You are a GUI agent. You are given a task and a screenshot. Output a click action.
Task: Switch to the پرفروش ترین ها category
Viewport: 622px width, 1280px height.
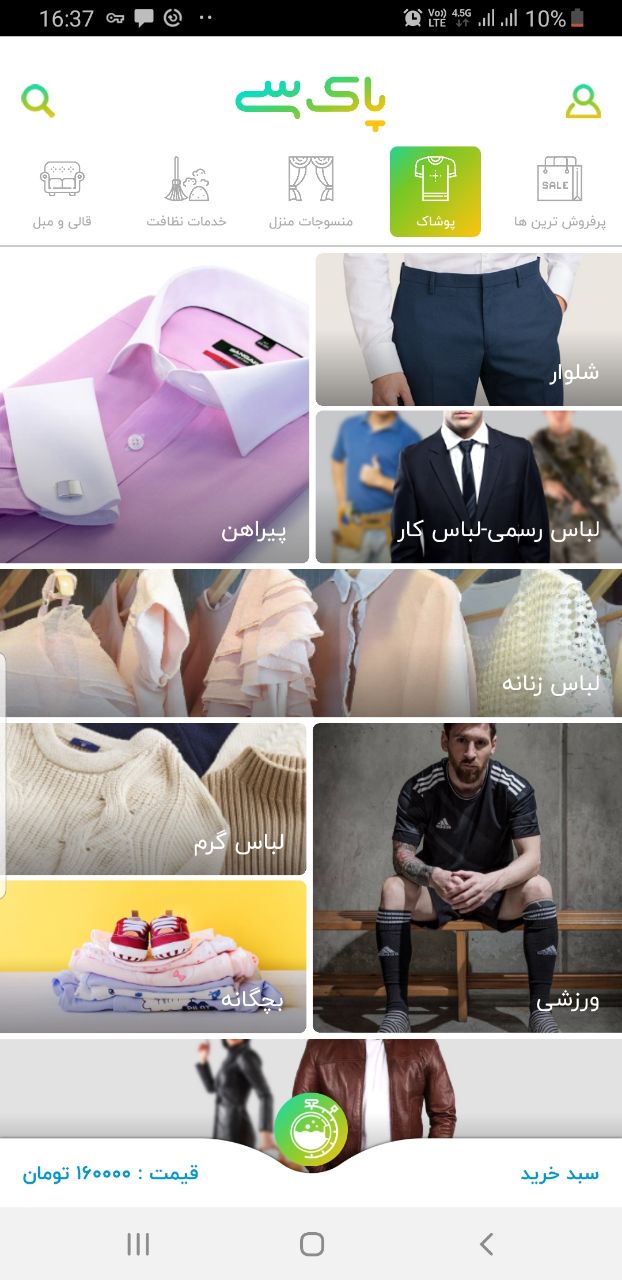559,192
